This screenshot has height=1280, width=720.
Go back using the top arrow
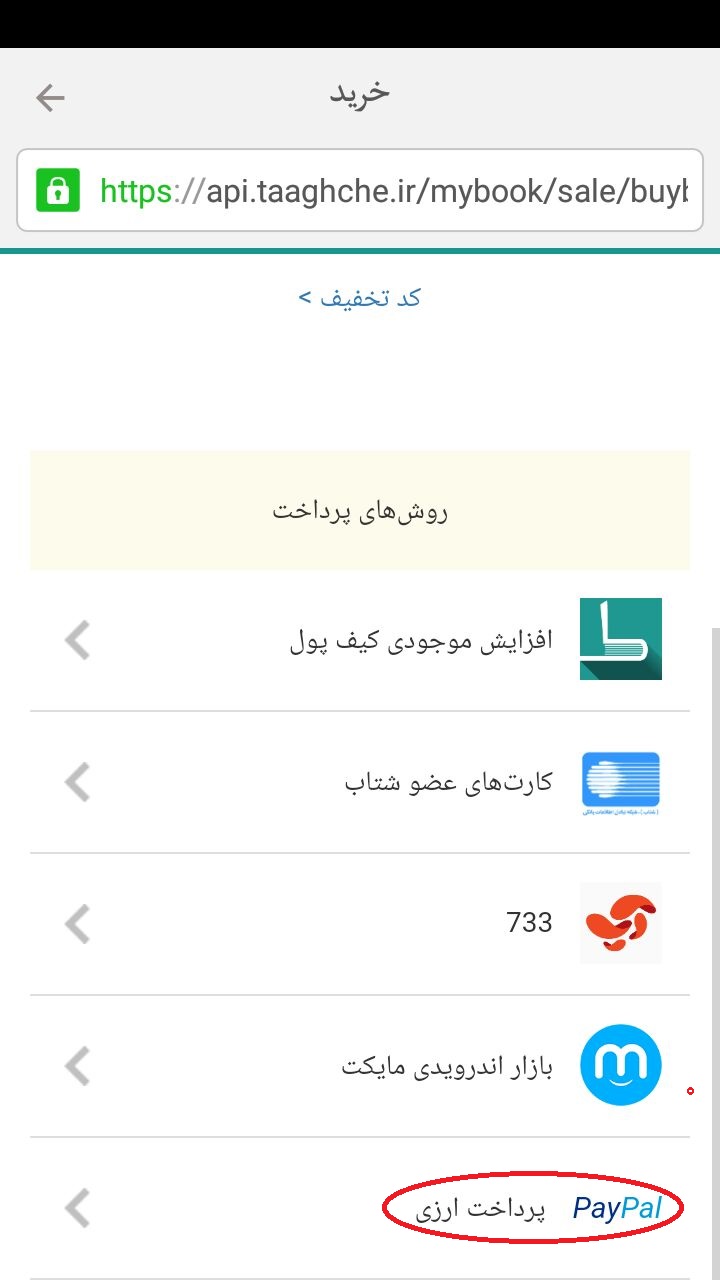click(50, 97)
